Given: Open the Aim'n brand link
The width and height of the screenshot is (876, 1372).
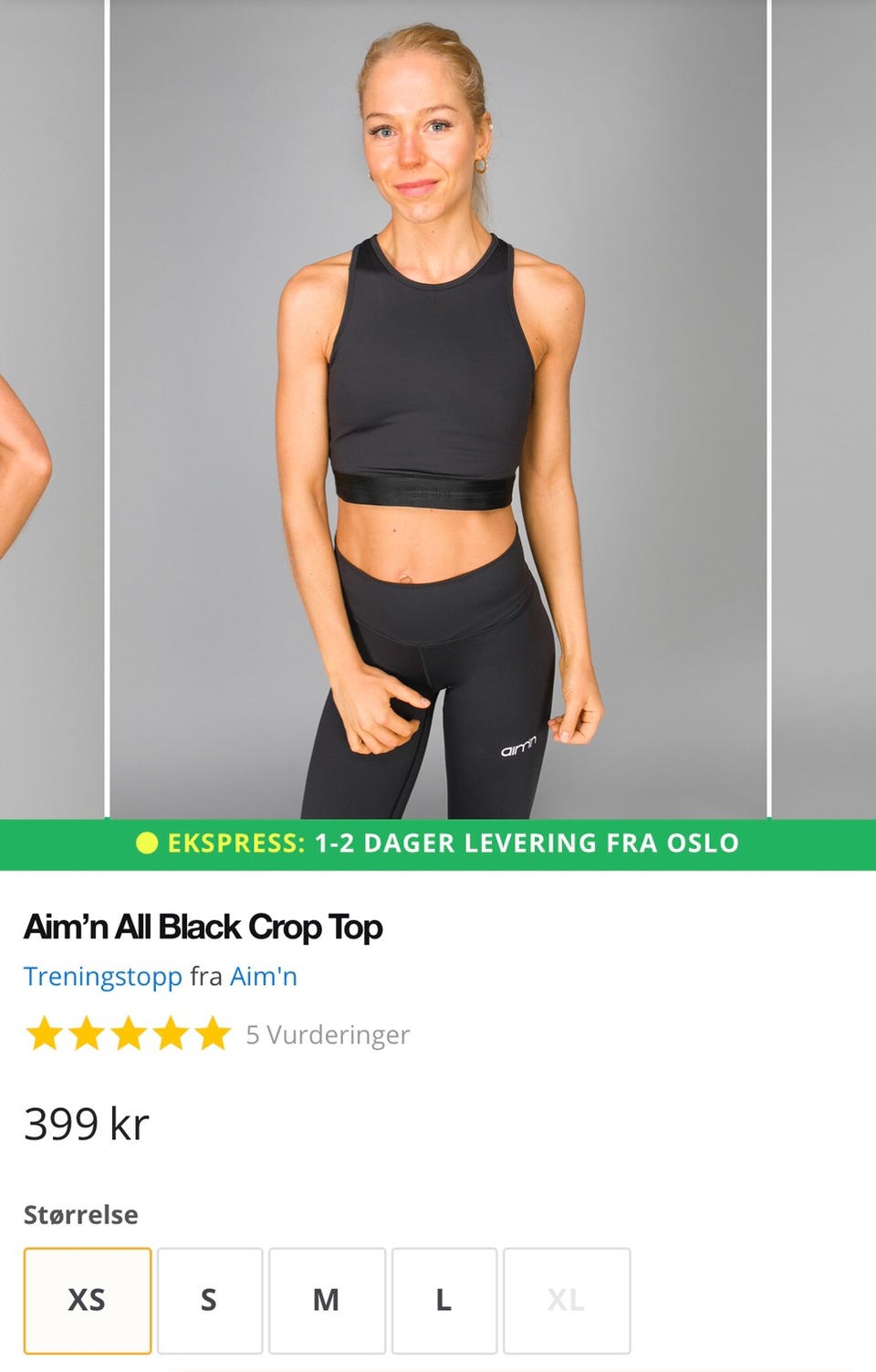Looking at the screenshot, I should point(263,977).
